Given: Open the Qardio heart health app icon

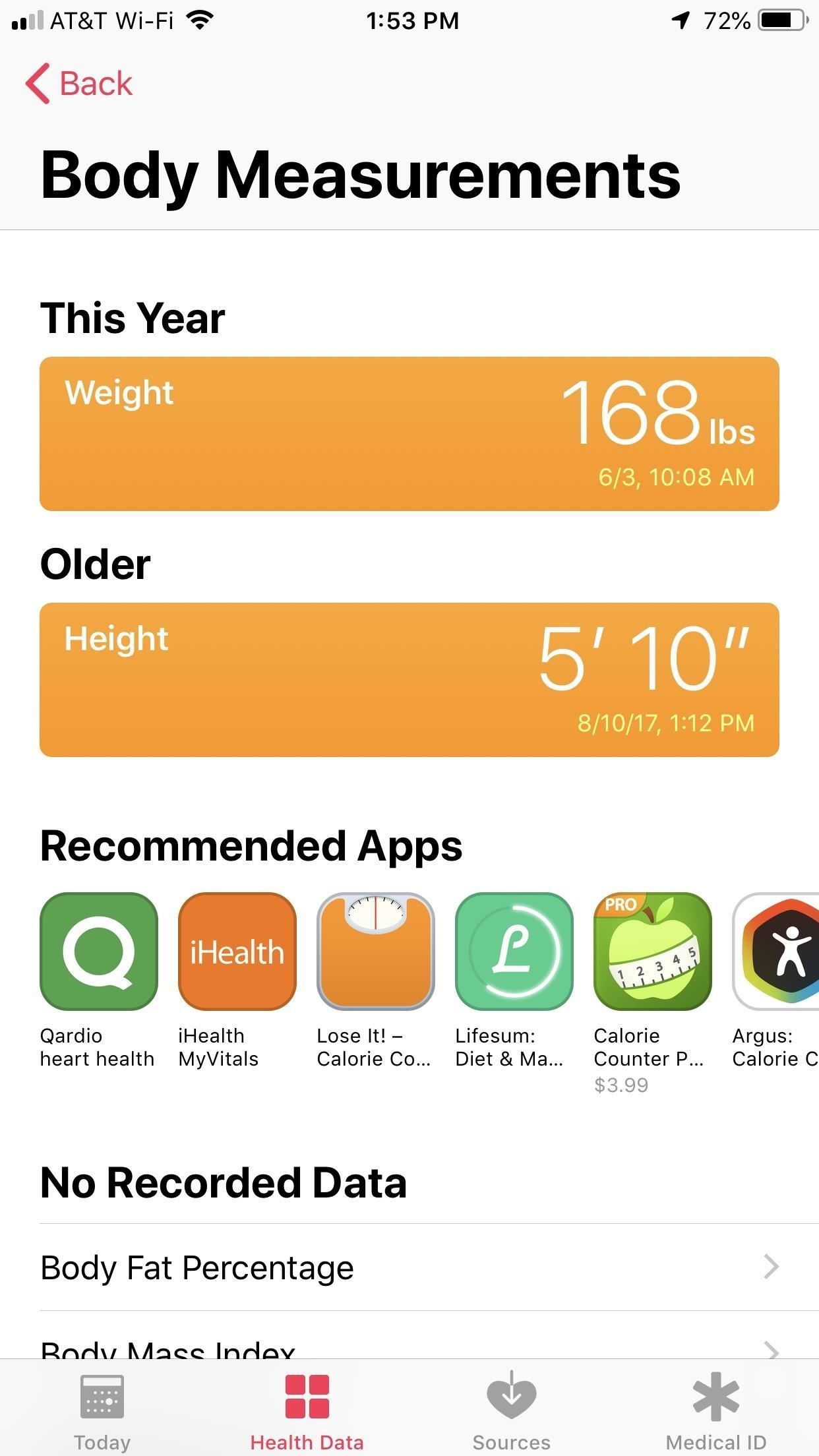Looking at the screenshot, I should tap(98, 952).
